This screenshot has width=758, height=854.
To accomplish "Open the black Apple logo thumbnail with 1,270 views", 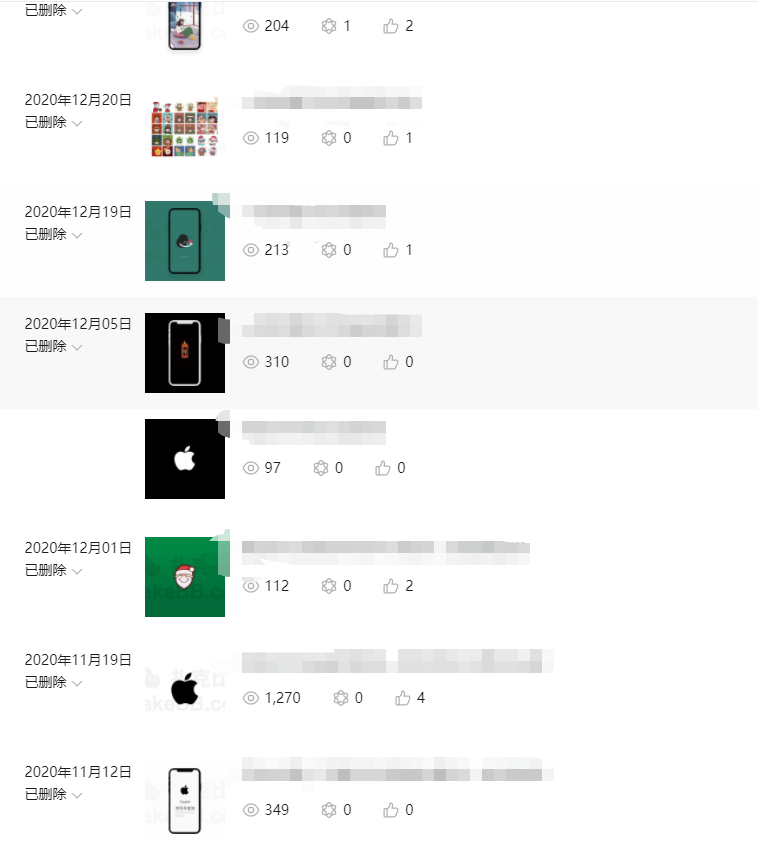I will pyautogui.click(x=185, y=689).
